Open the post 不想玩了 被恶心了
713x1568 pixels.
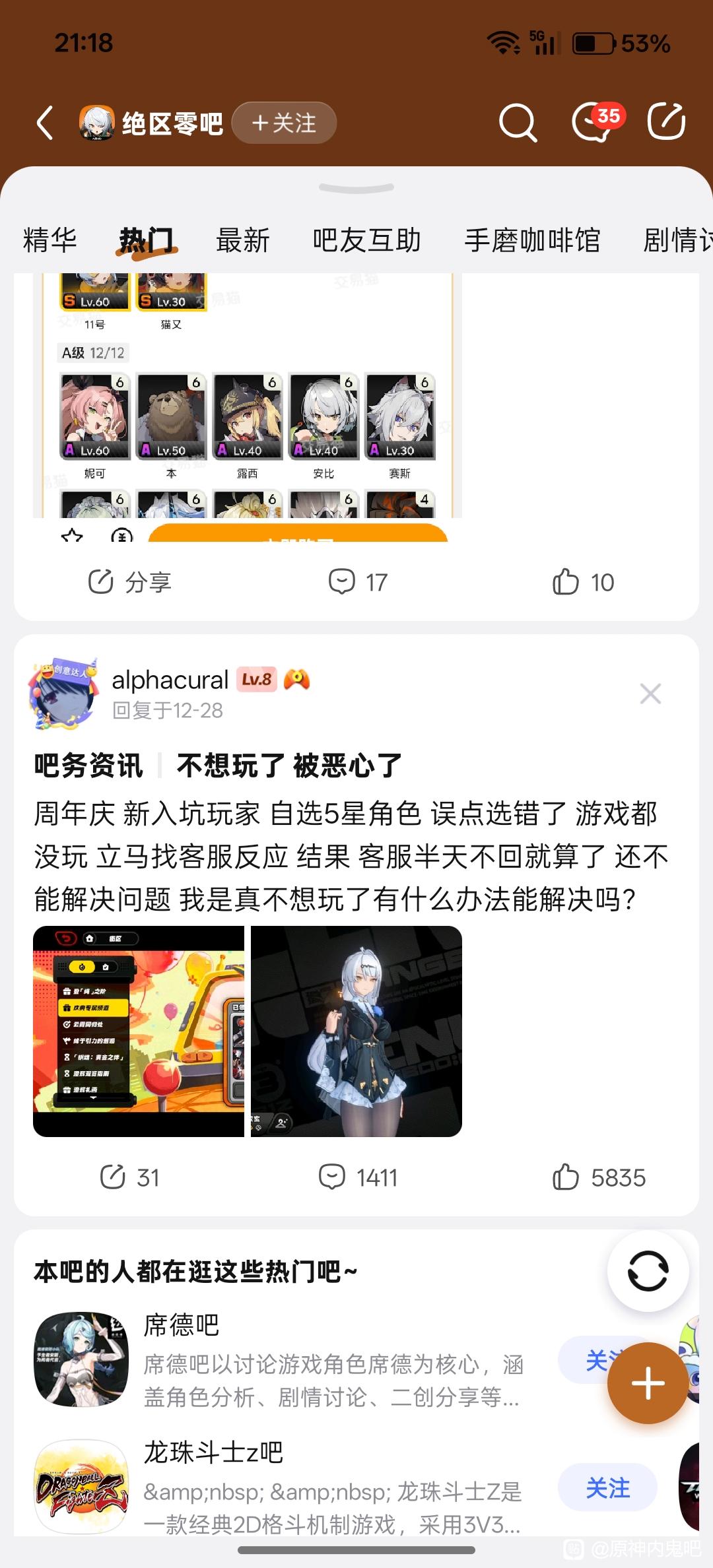[289, 766]
